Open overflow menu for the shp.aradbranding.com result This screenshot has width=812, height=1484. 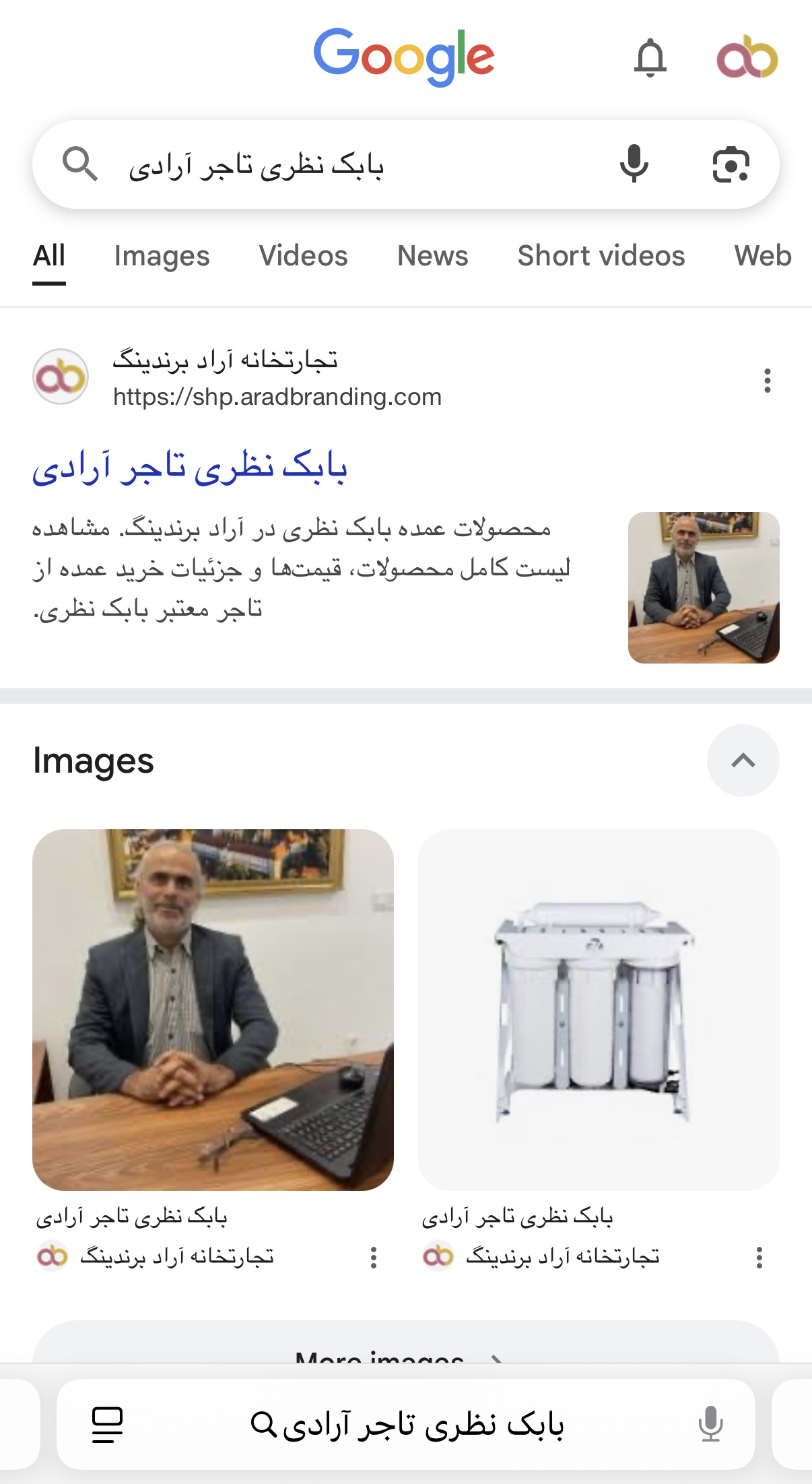(767, 381)
